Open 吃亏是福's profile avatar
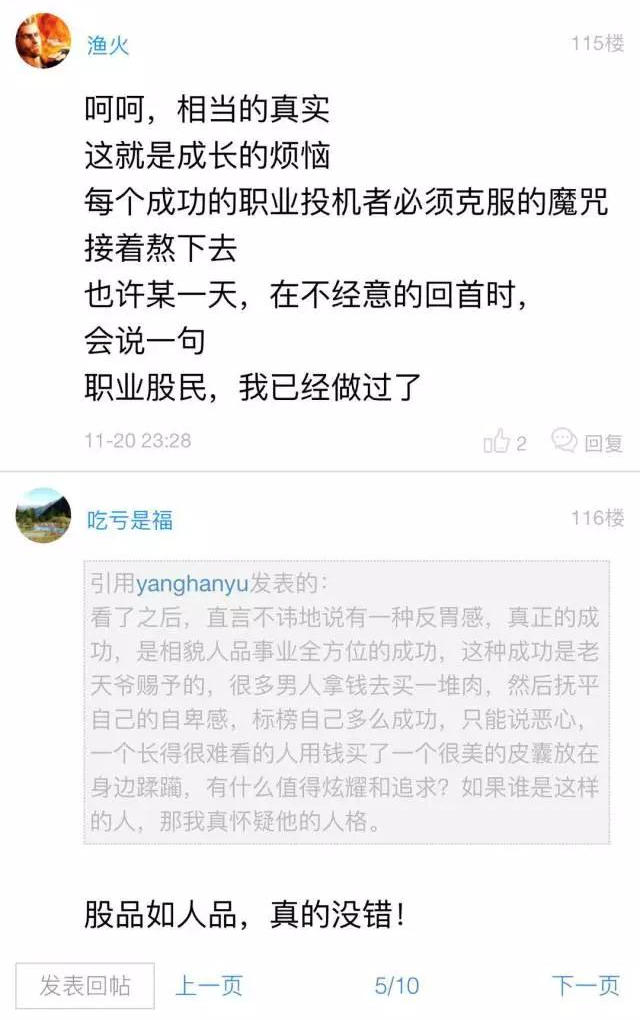The height and width of the screenshot is (1020, 640). pyautogui.click(x=43, y=516)
